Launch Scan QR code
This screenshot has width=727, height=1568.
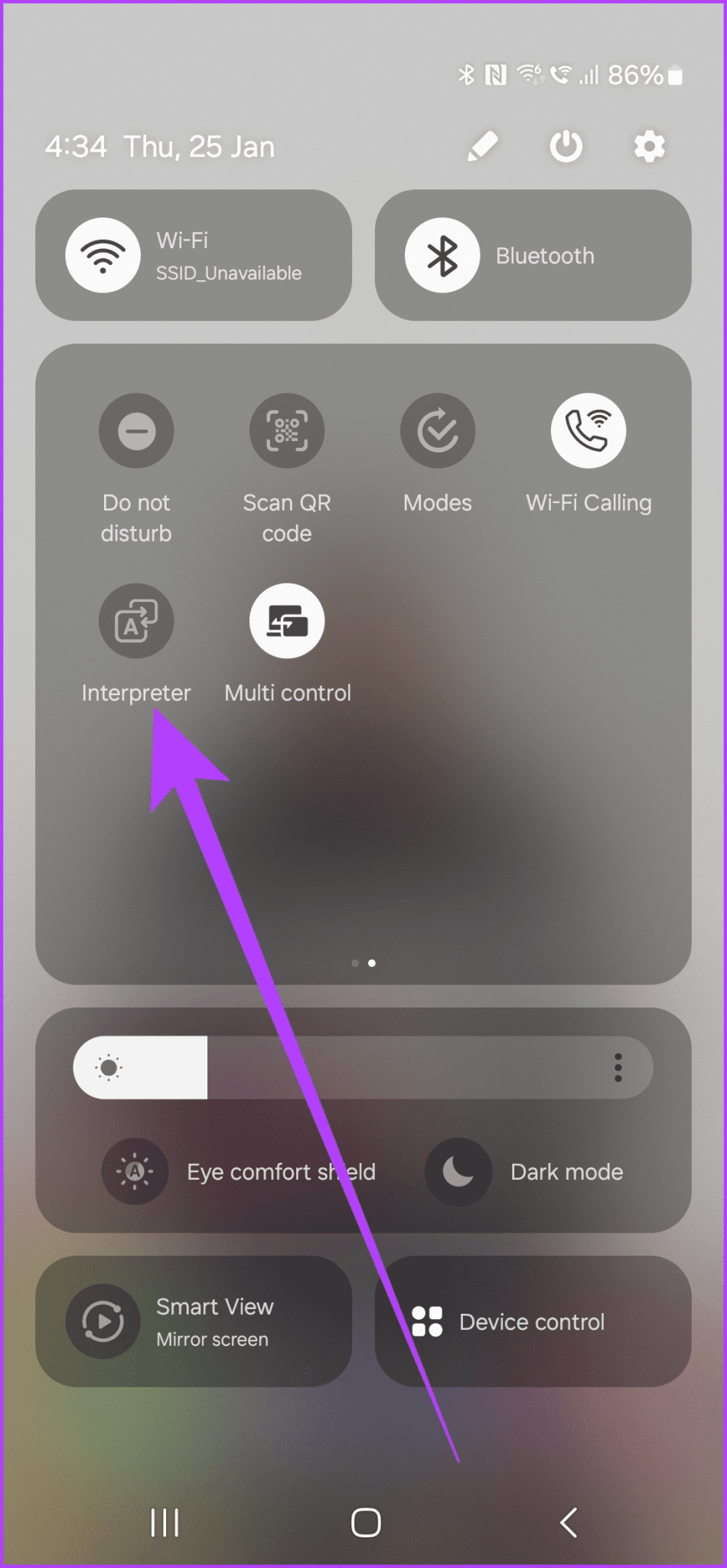287,431
